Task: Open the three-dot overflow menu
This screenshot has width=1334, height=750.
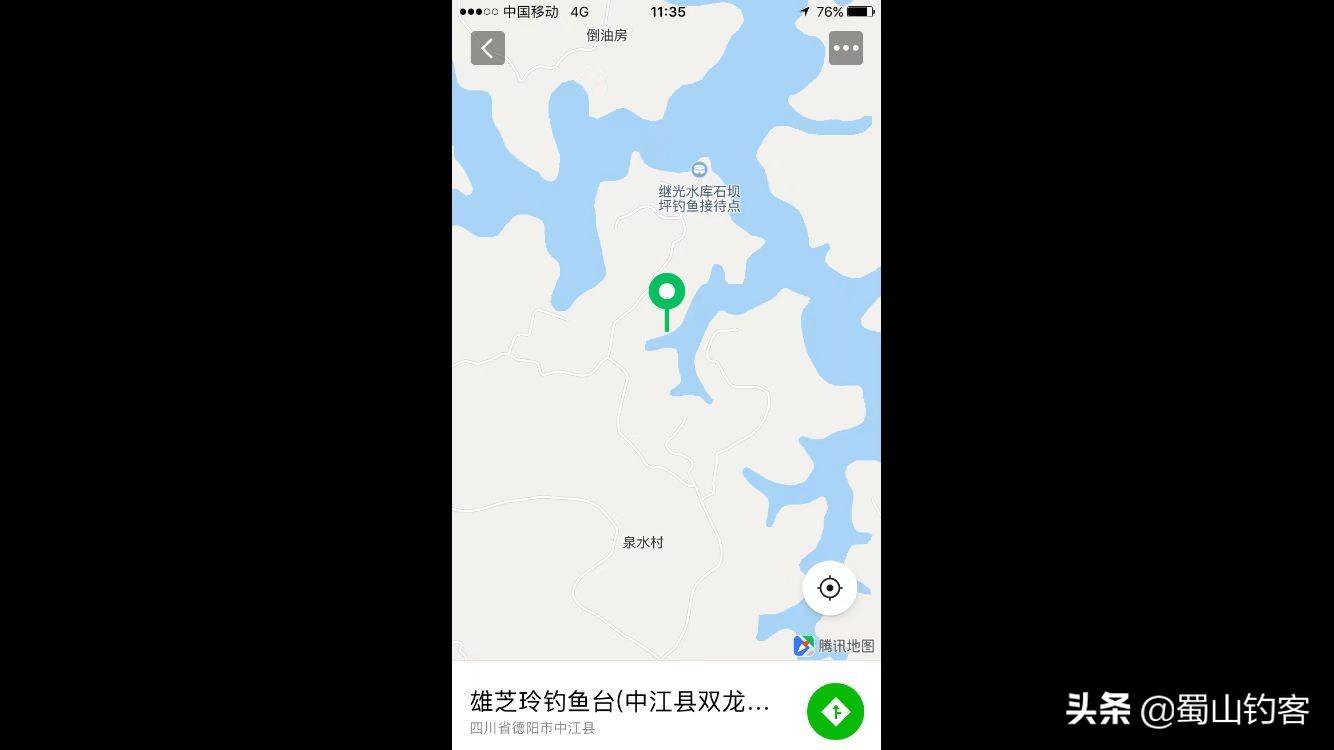Action: (x=845, y=48)
